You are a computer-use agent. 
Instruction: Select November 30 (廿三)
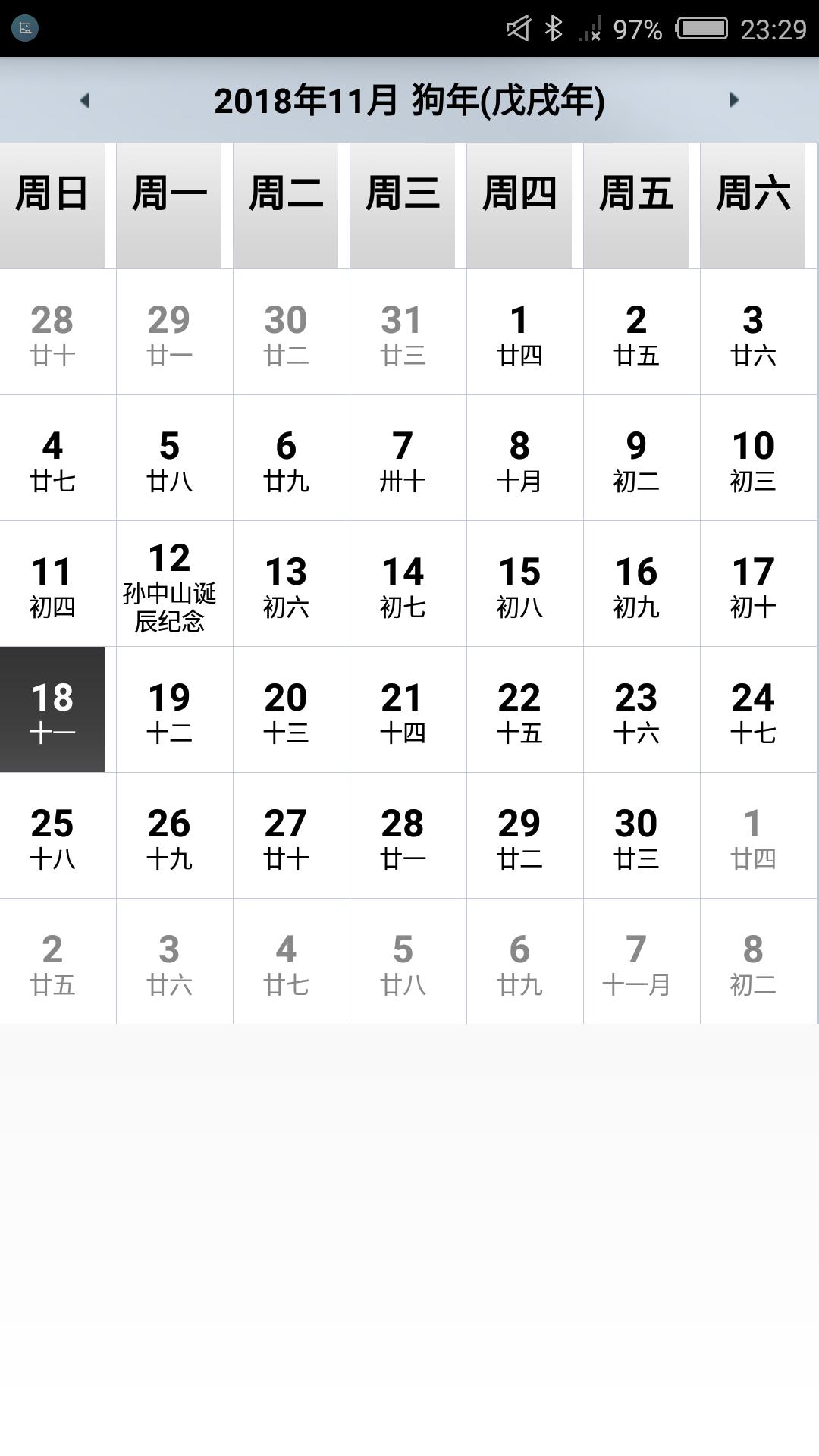pyautogui.click(x=636, y=836)
